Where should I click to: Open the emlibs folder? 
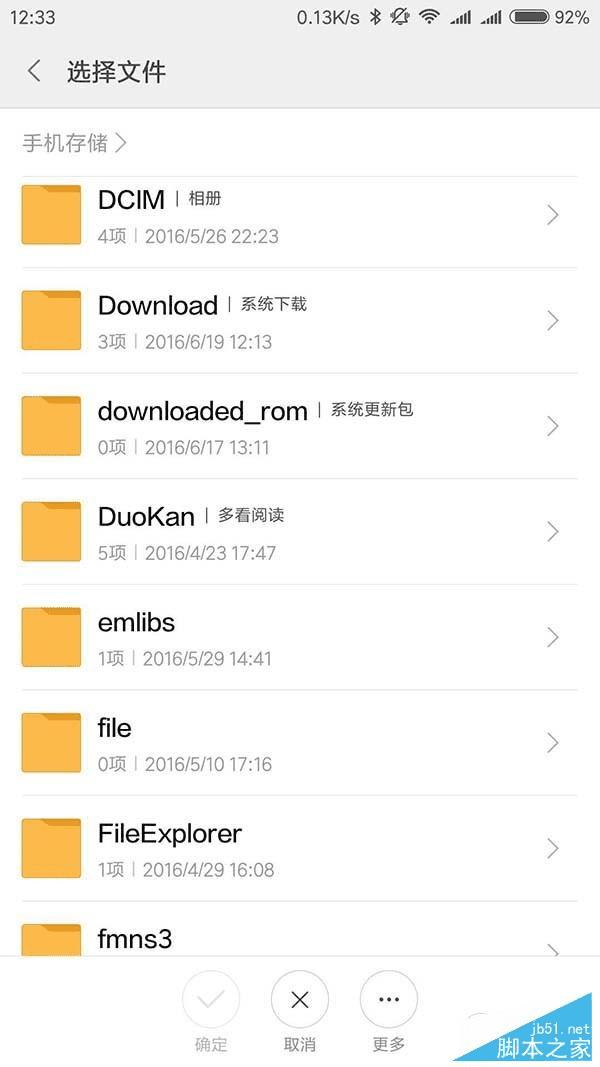[298, 637]
